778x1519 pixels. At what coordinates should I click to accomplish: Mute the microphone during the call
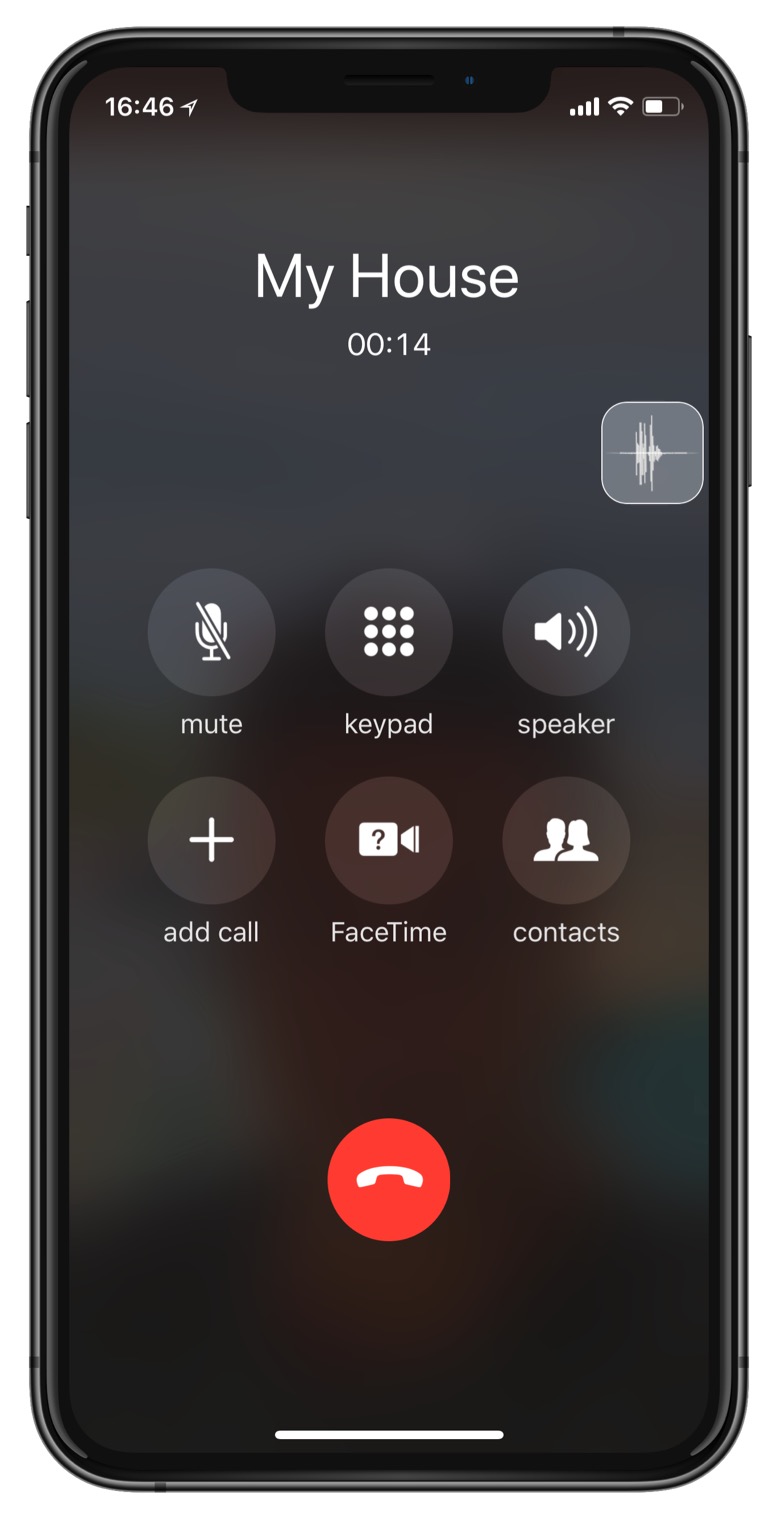click(x=211, y=632)
